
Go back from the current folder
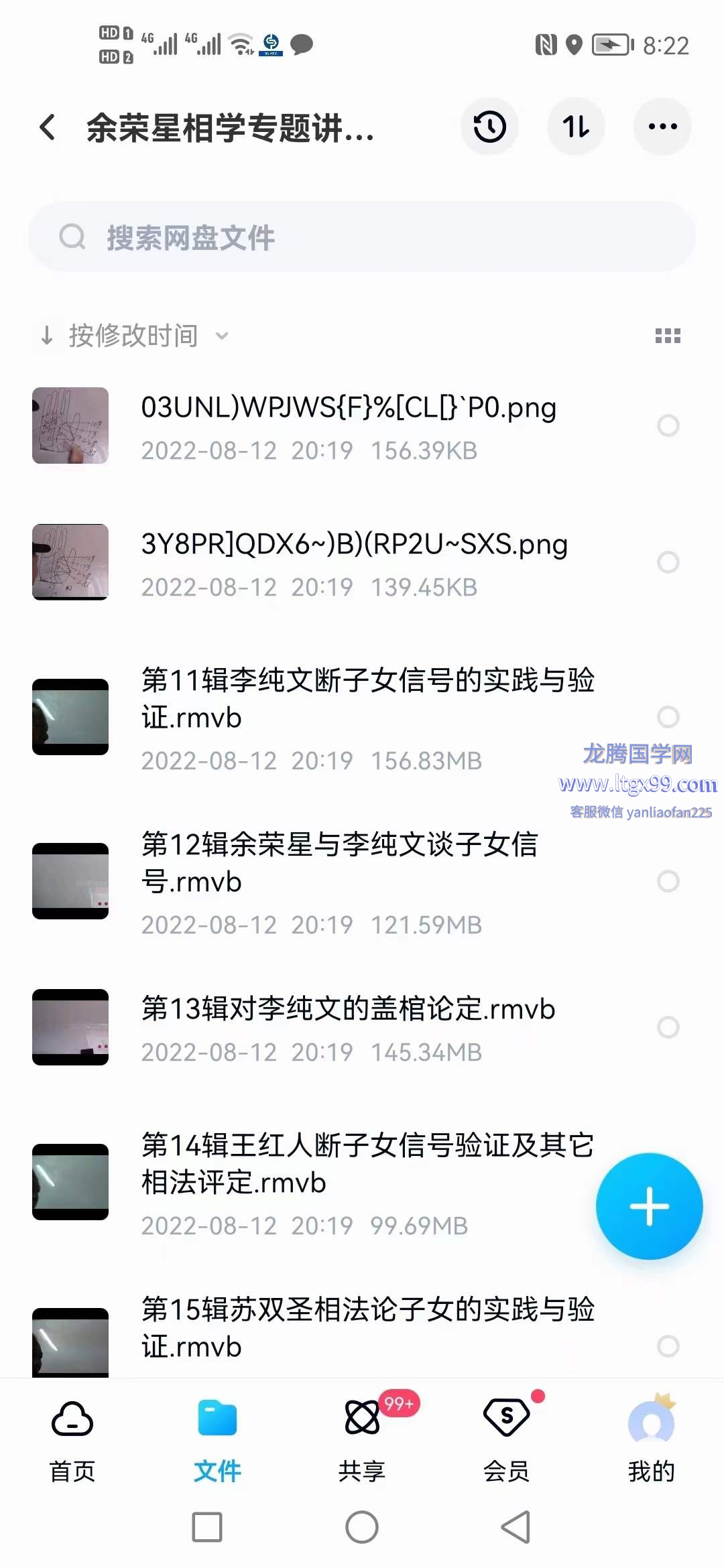pos(47,127)
